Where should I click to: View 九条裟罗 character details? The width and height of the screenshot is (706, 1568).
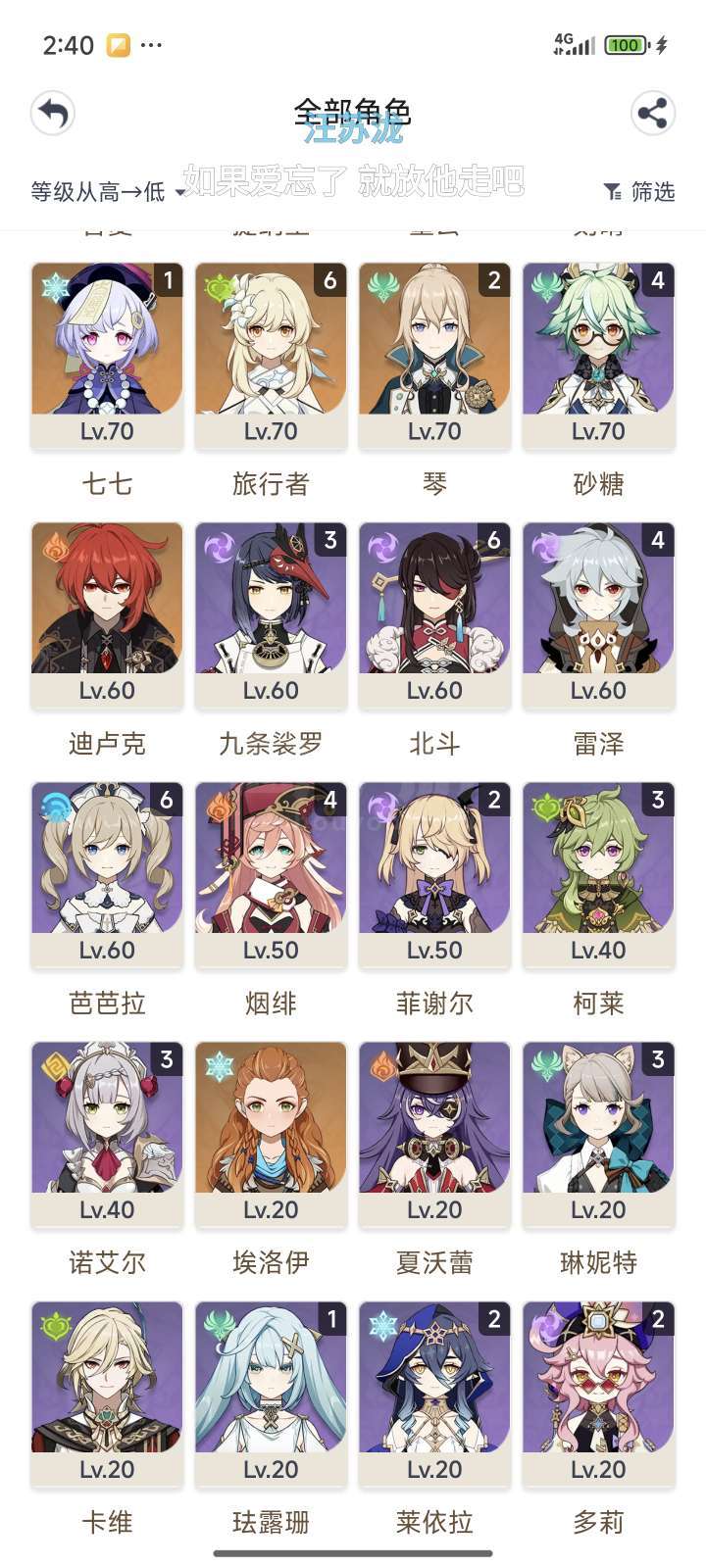[x=271, y=615]
